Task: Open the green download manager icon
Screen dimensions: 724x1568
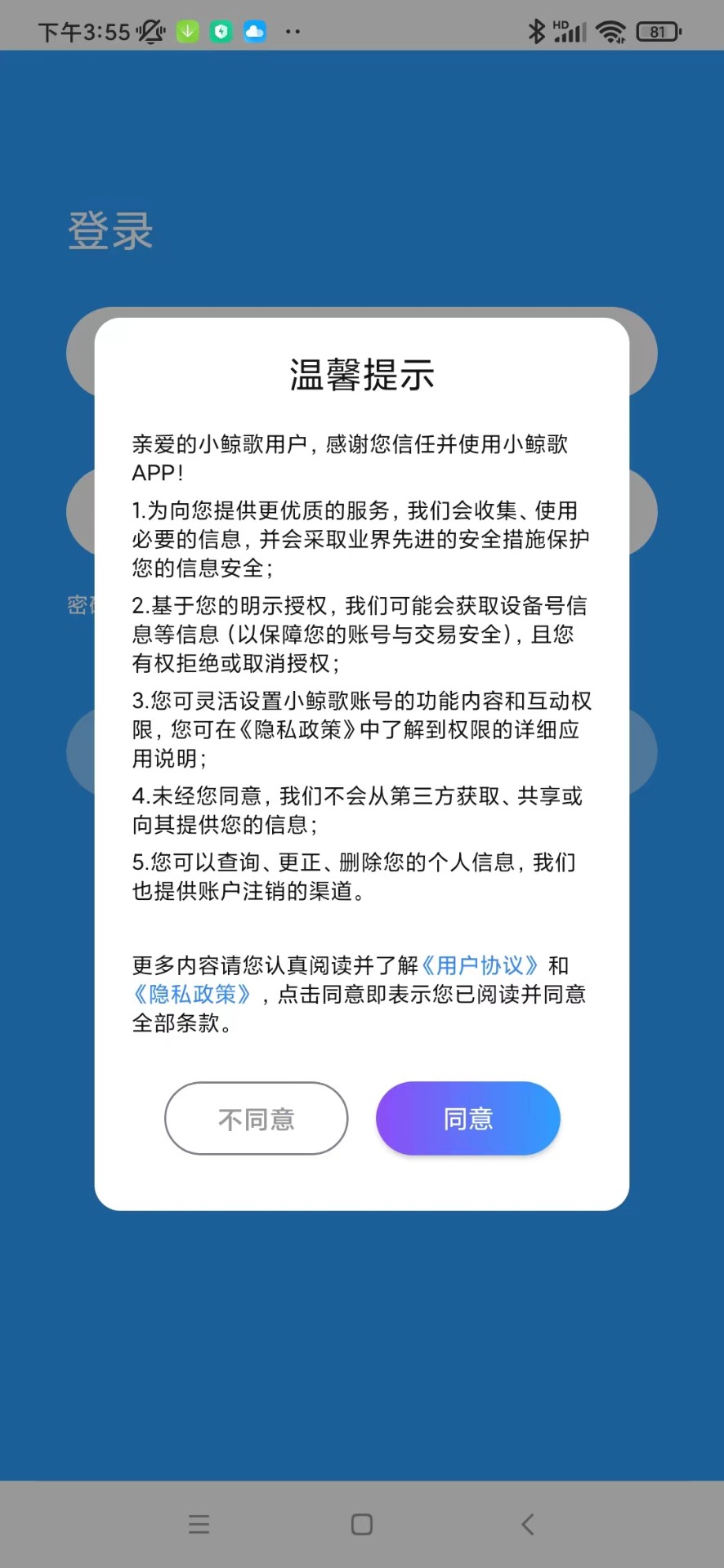Action: coord(188,31)
